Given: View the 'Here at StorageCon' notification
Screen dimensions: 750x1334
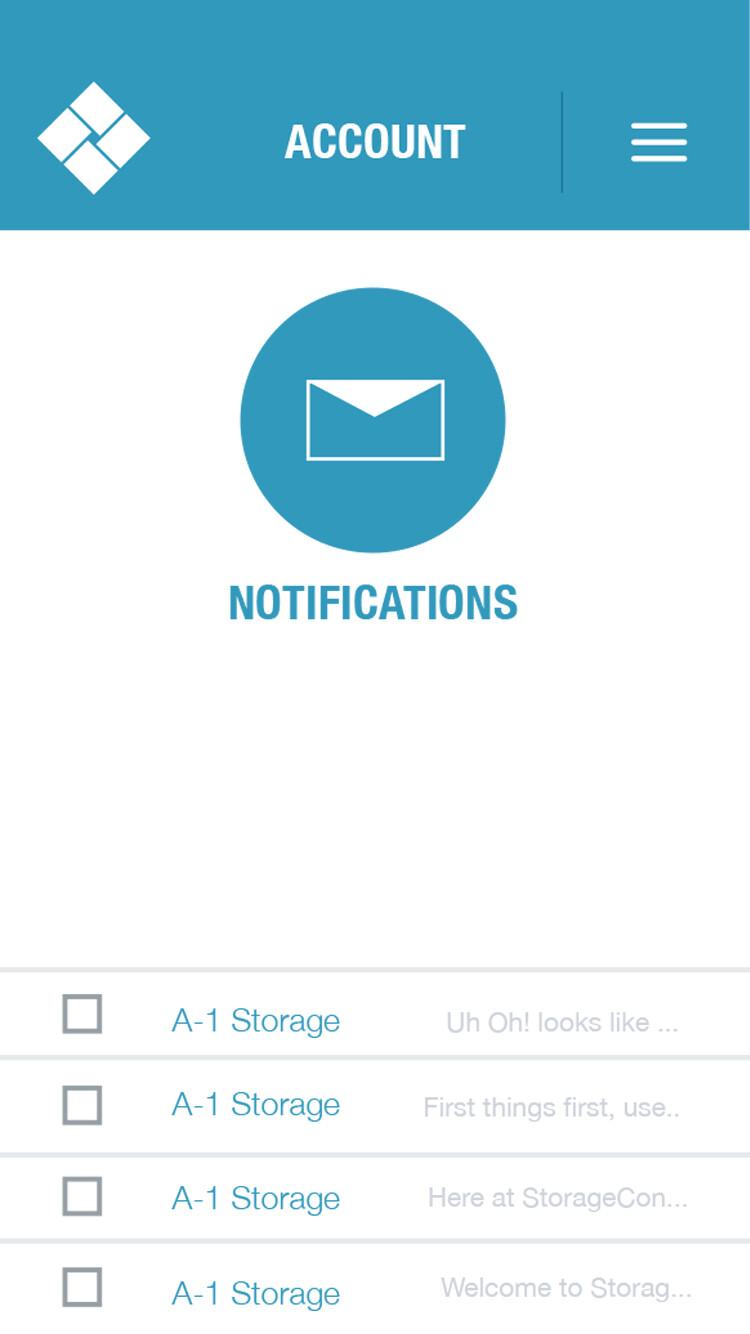Looking at the screenshot, I should [375, 1198].
